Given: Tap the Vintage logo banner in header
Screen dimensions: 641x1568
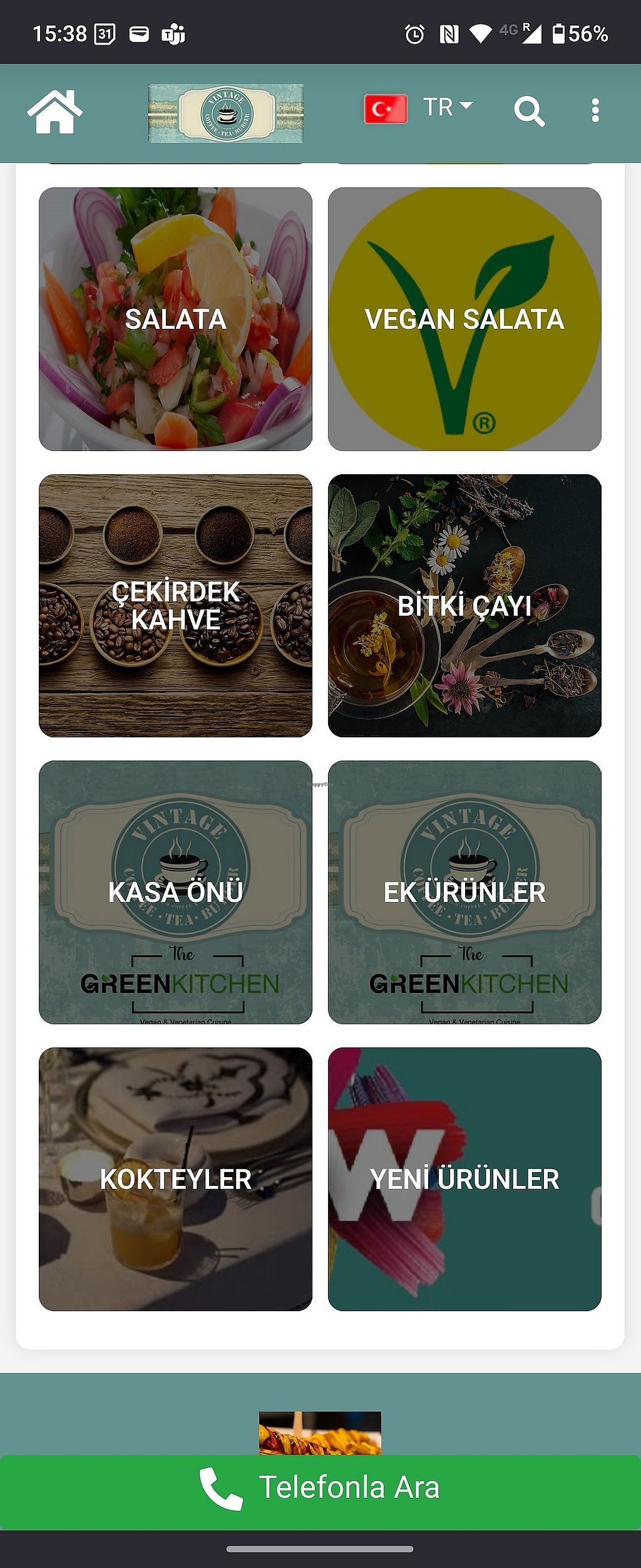Looking at the screenshot, I should (x=225, y=113).
